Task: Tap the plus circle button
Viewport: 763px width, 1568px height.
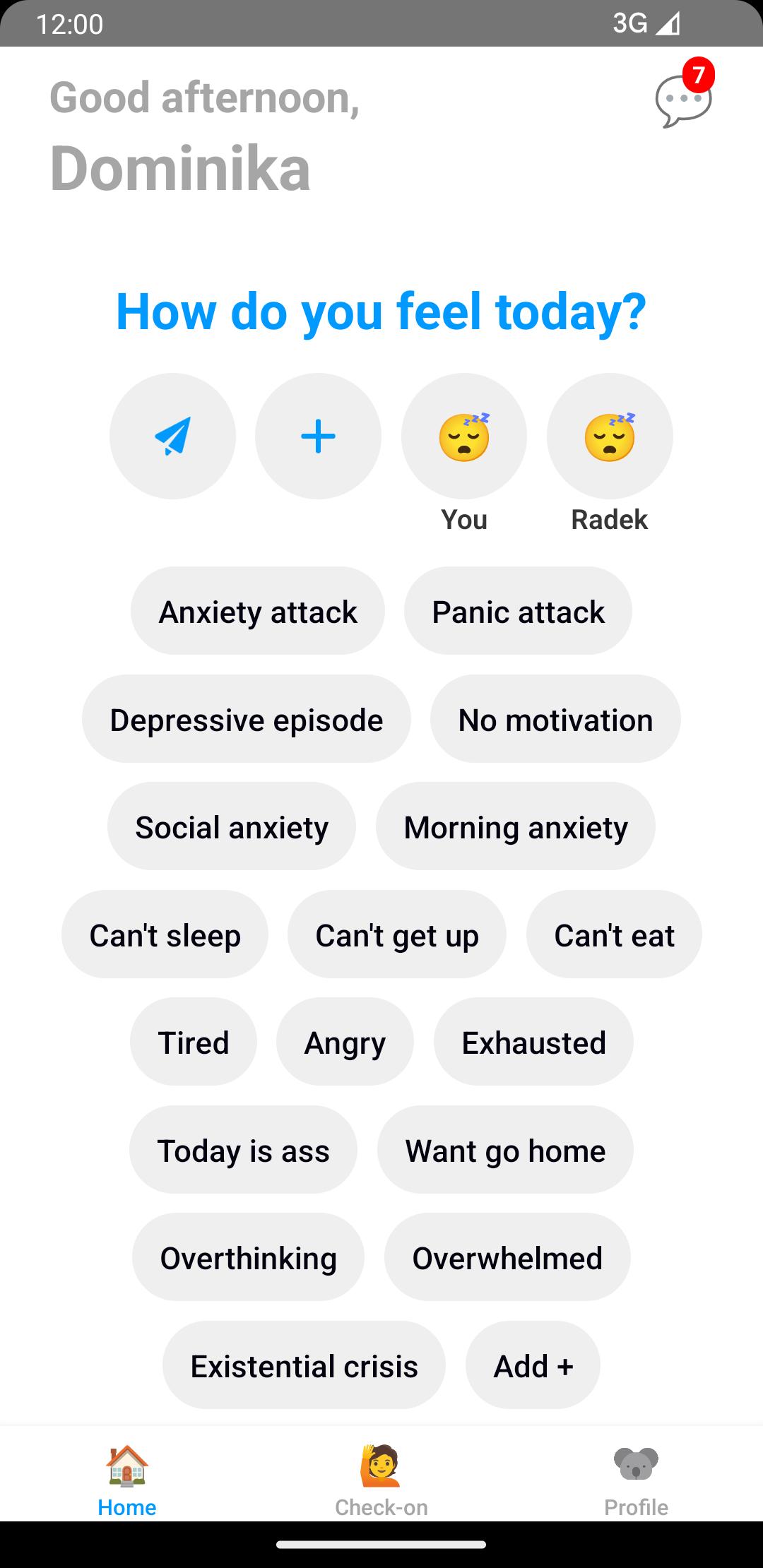Action: 318,436
